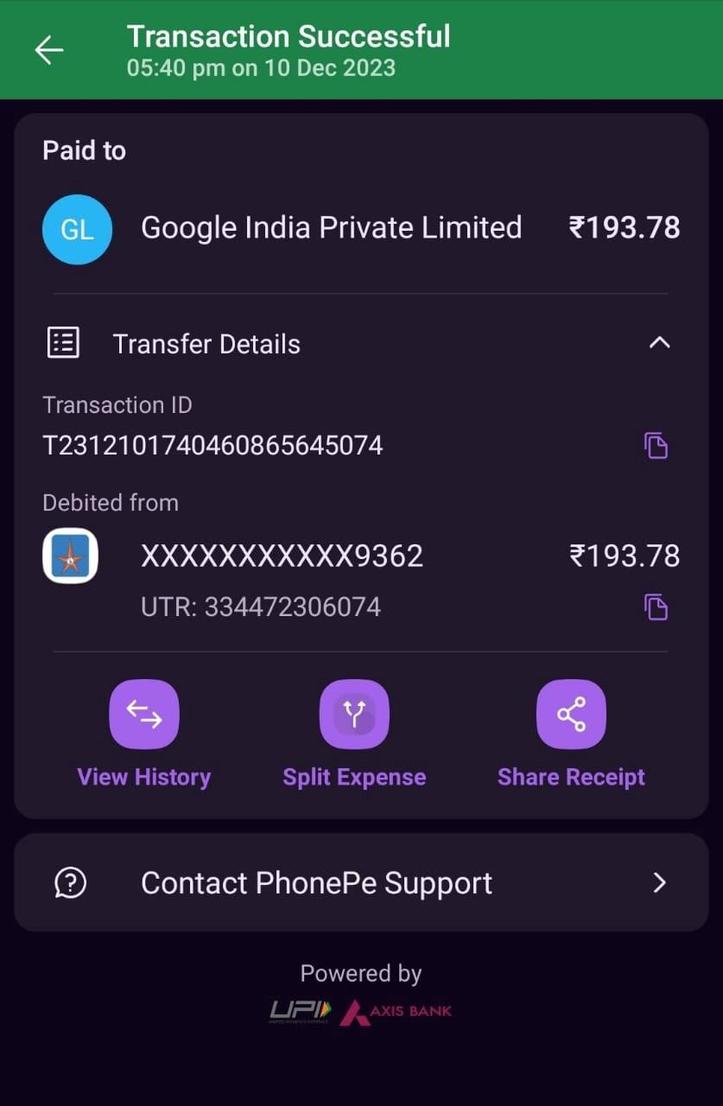Collapse the Transfer Details section

[659, 343]
